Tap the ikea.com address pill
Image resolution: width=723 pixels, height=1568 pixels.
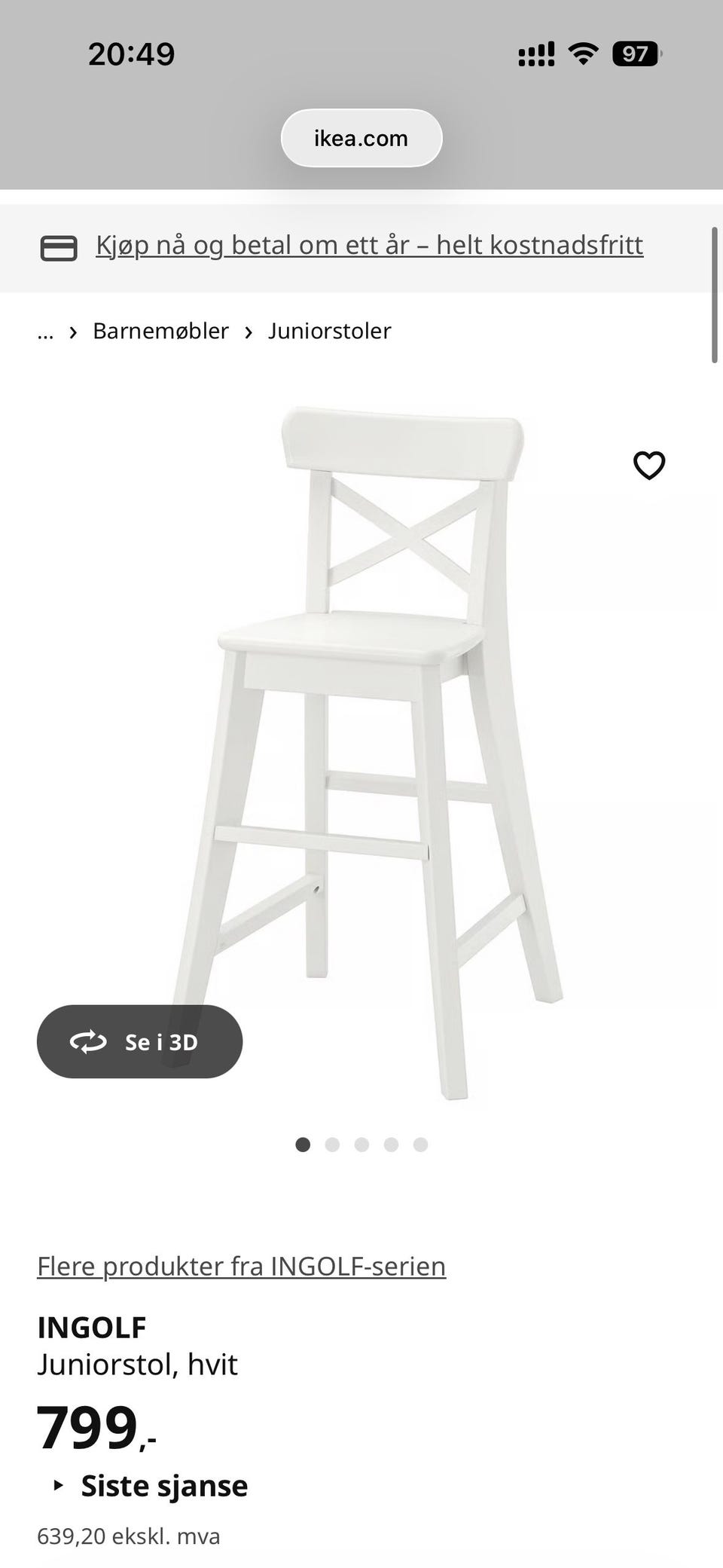click(361, 139)
